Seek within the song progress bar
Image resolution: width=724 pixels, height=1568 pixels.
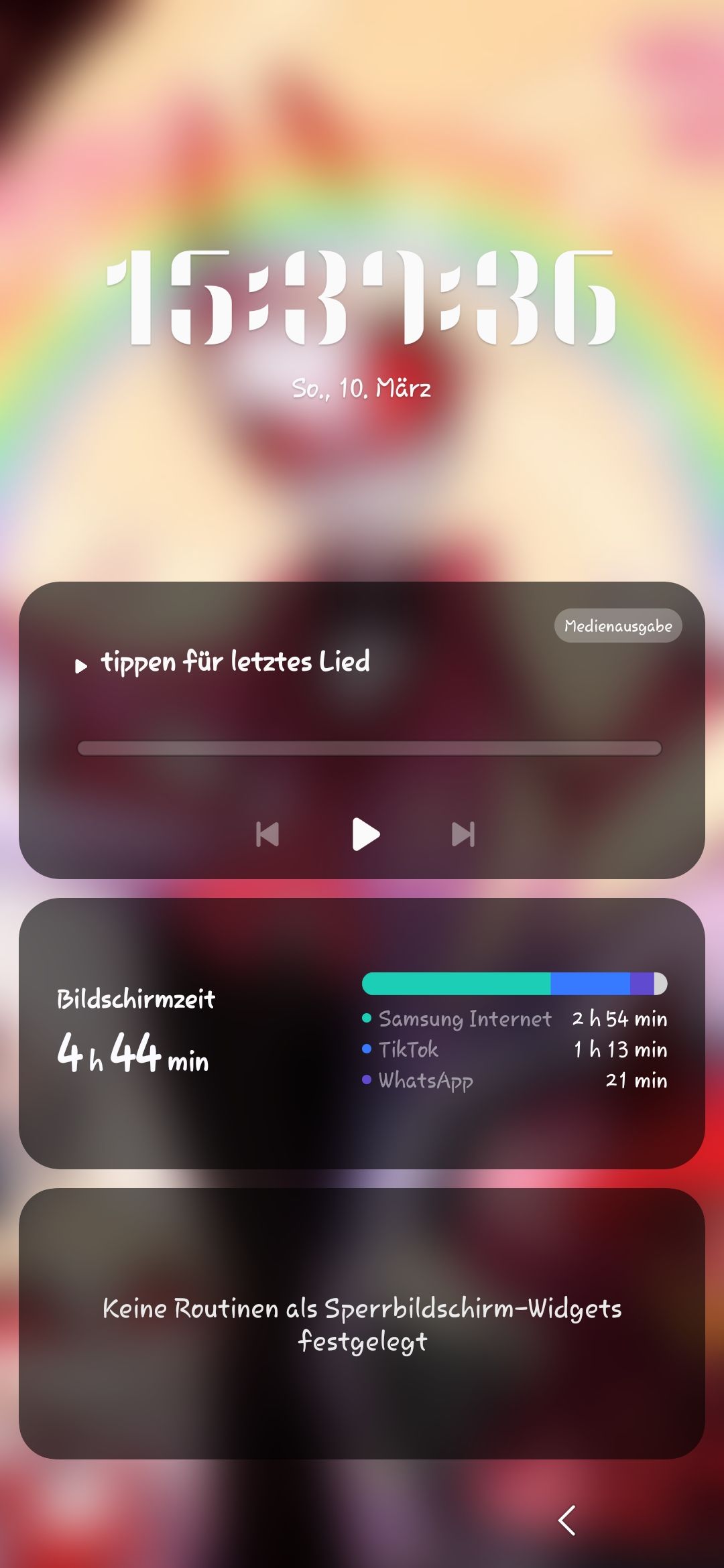(369, 748)
